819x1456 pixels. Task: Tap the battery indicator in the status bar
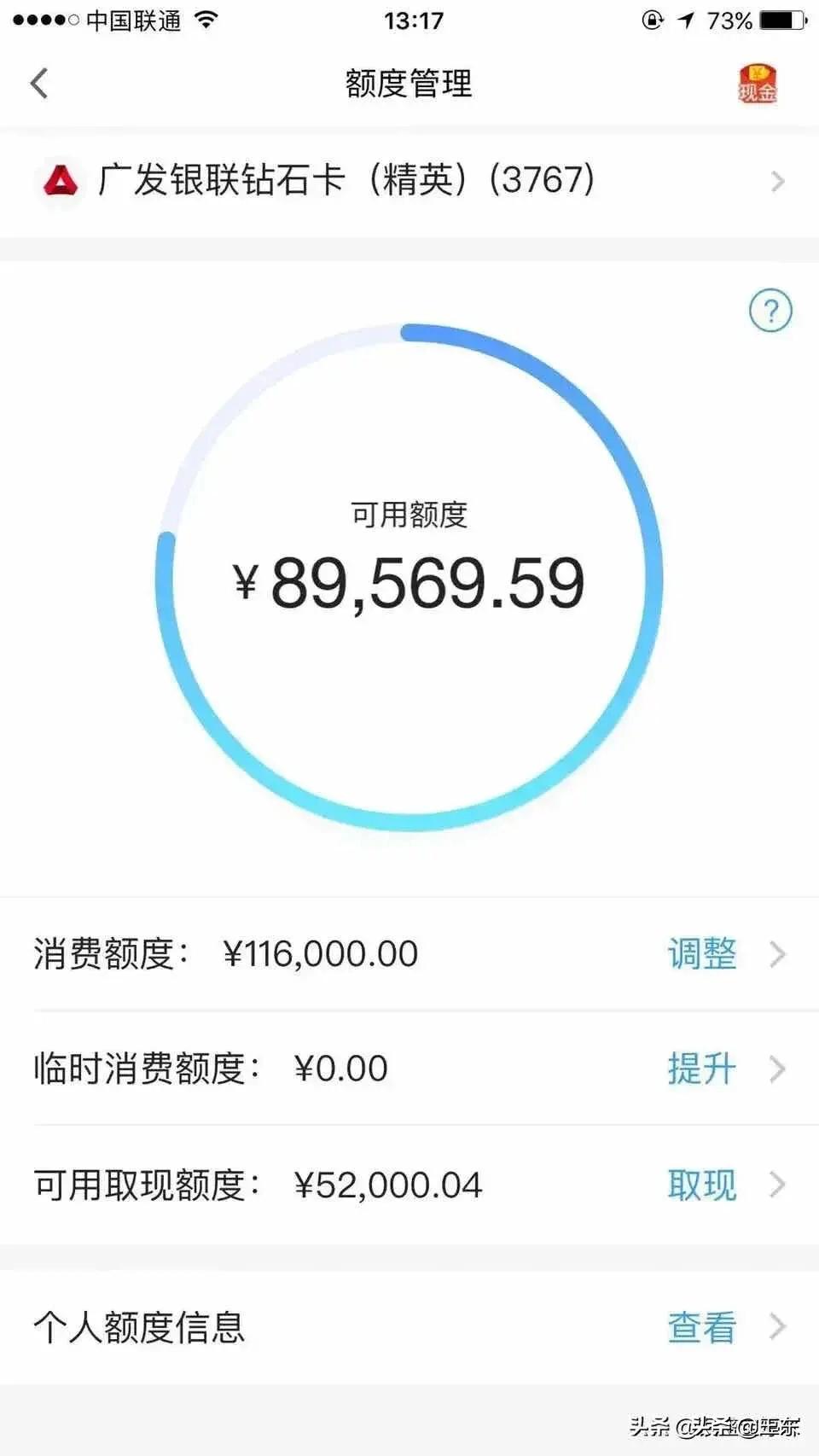(782, 20)
